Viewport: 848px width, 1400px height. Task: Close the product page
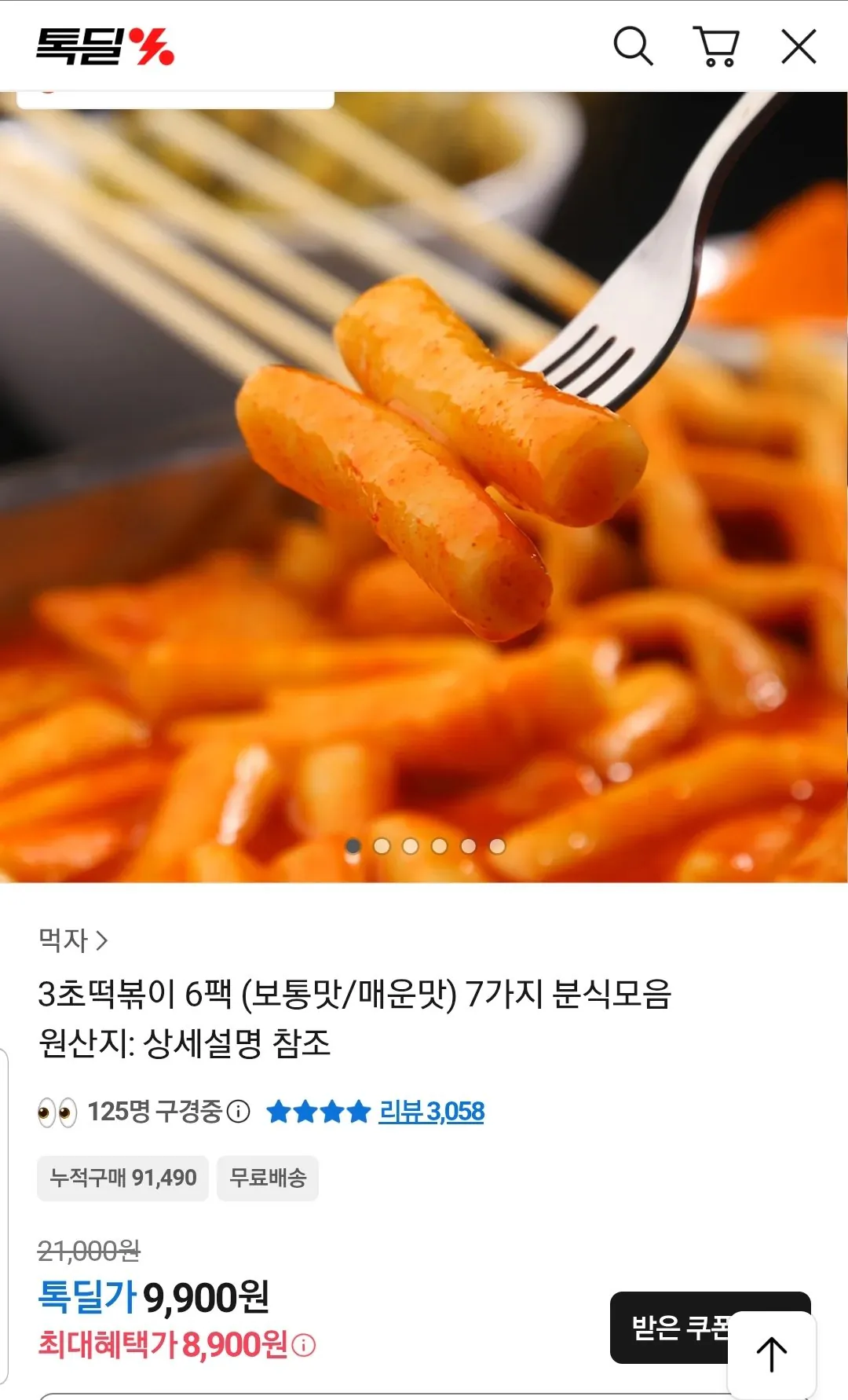coord(798,46)
